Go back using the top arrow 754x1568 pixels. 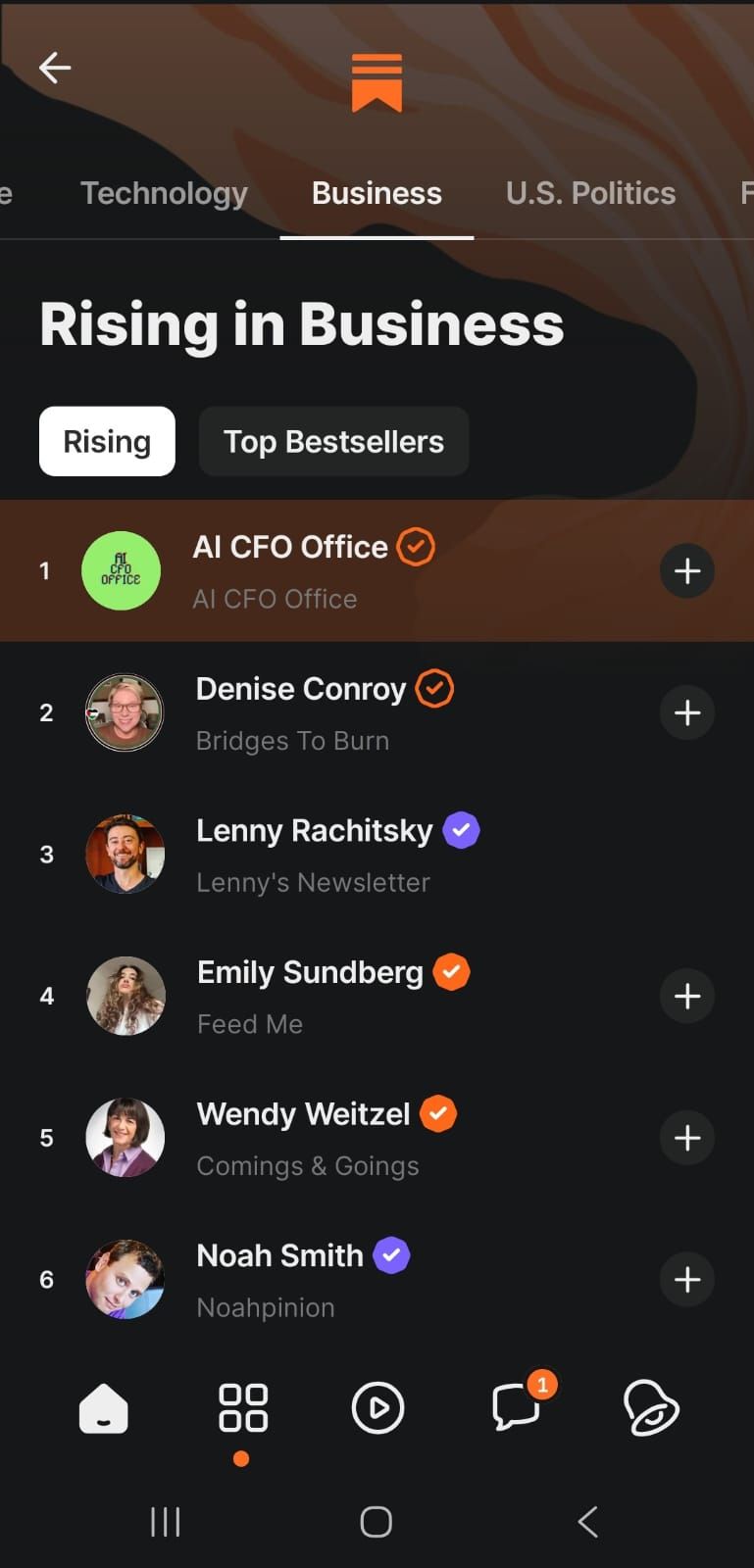tap(55, 68)
